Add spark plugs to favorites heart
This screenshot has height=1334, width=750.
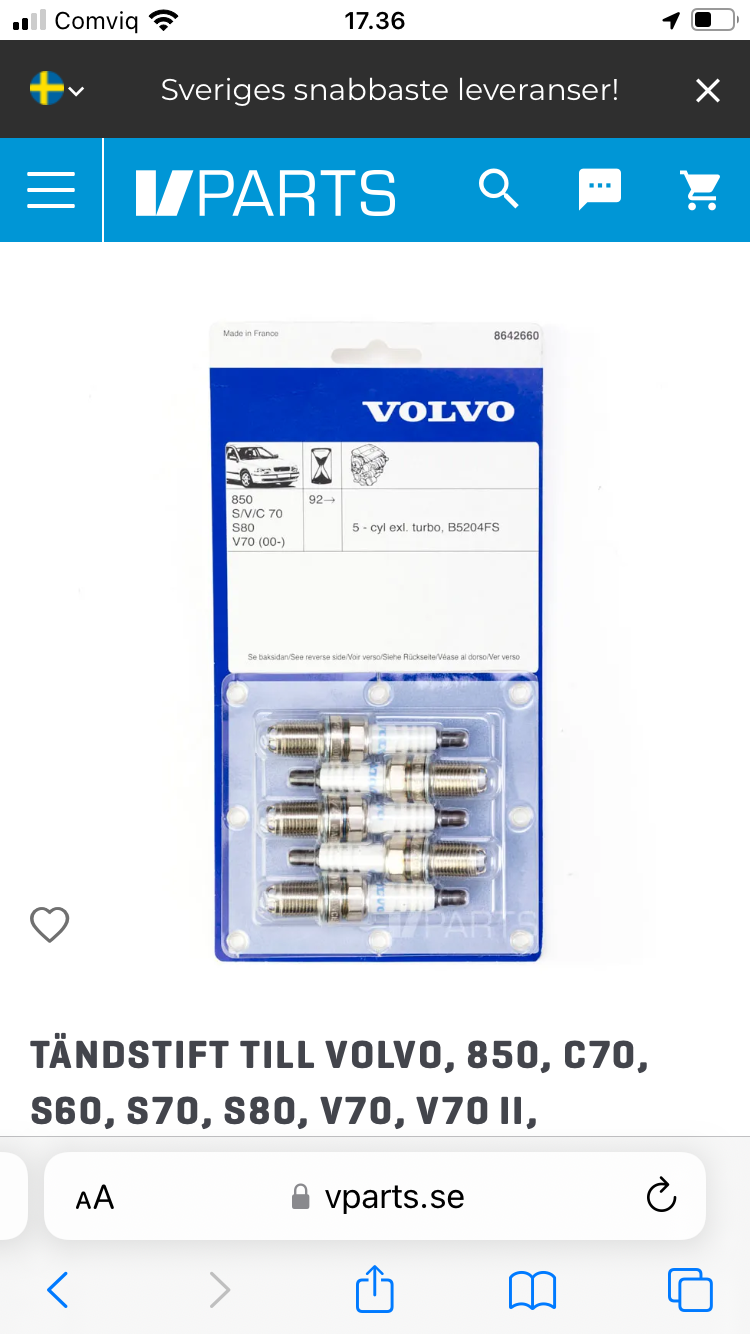click(x=49, y=925)
